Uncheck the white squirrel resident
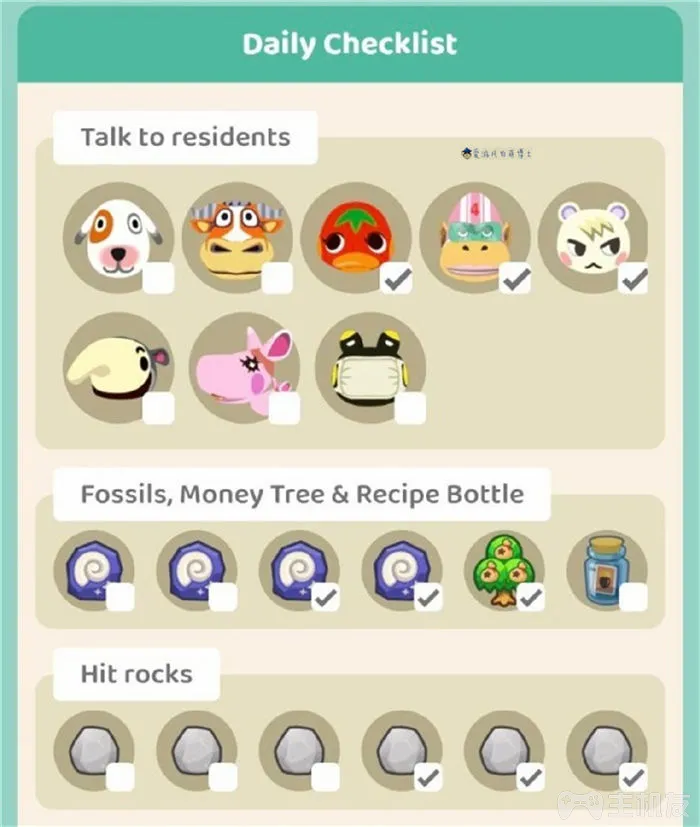700x827 pixels. [x=633, y=278]
